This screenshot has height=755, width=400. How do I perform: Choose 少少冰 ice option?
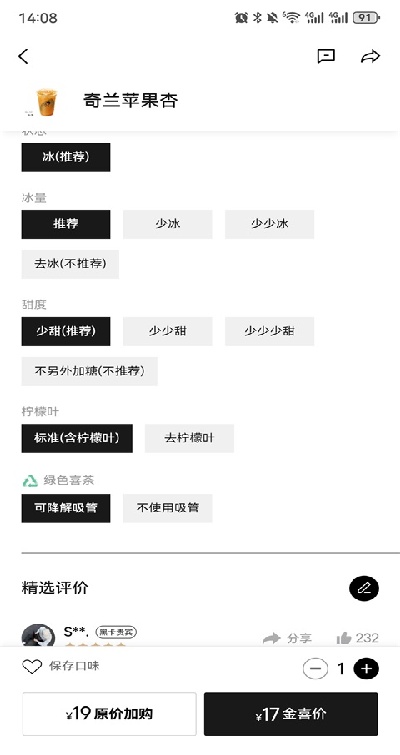coord(270,224)
